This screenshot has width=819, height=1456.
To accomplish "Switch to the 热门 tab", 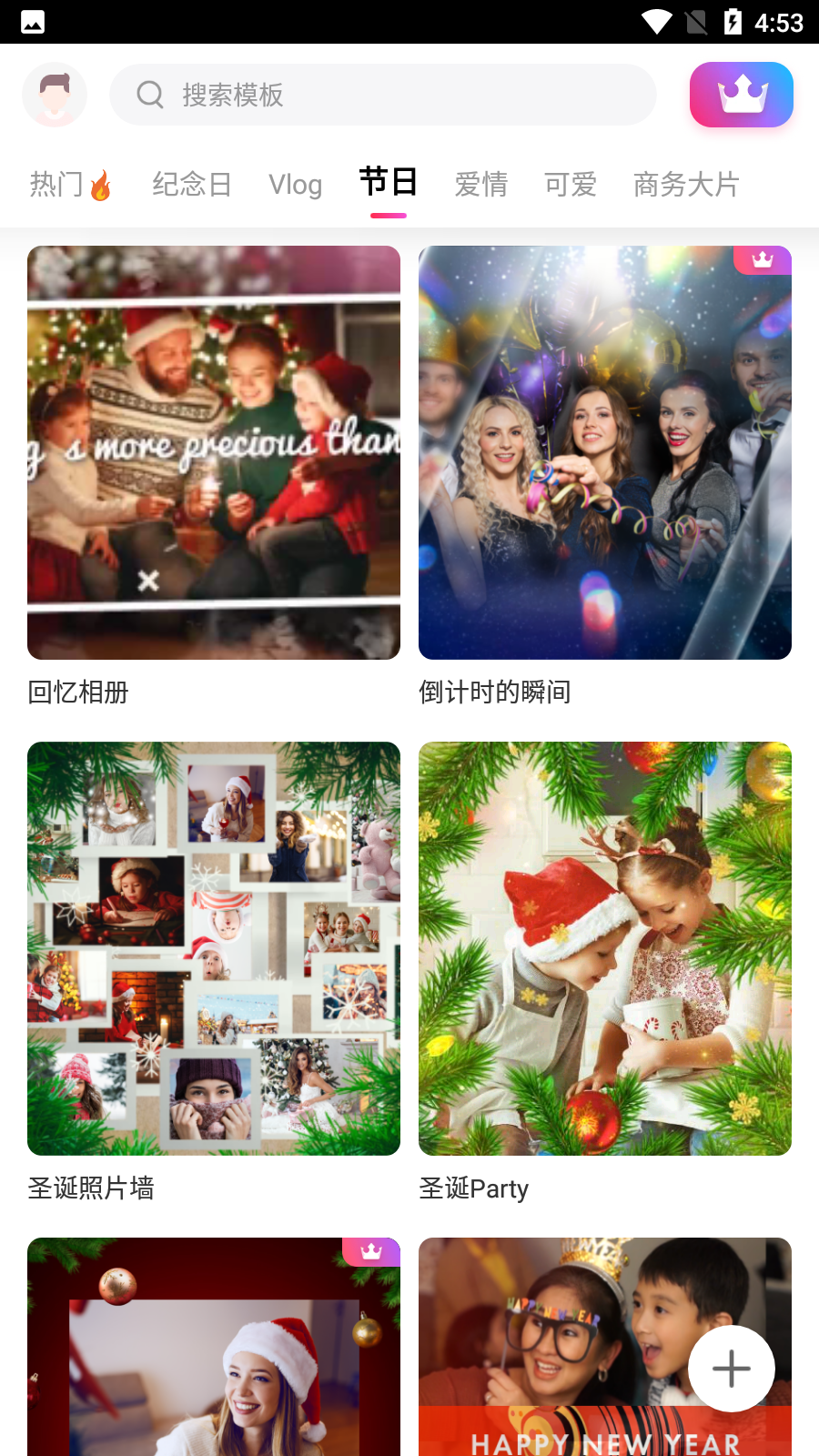I will point(70,185).
